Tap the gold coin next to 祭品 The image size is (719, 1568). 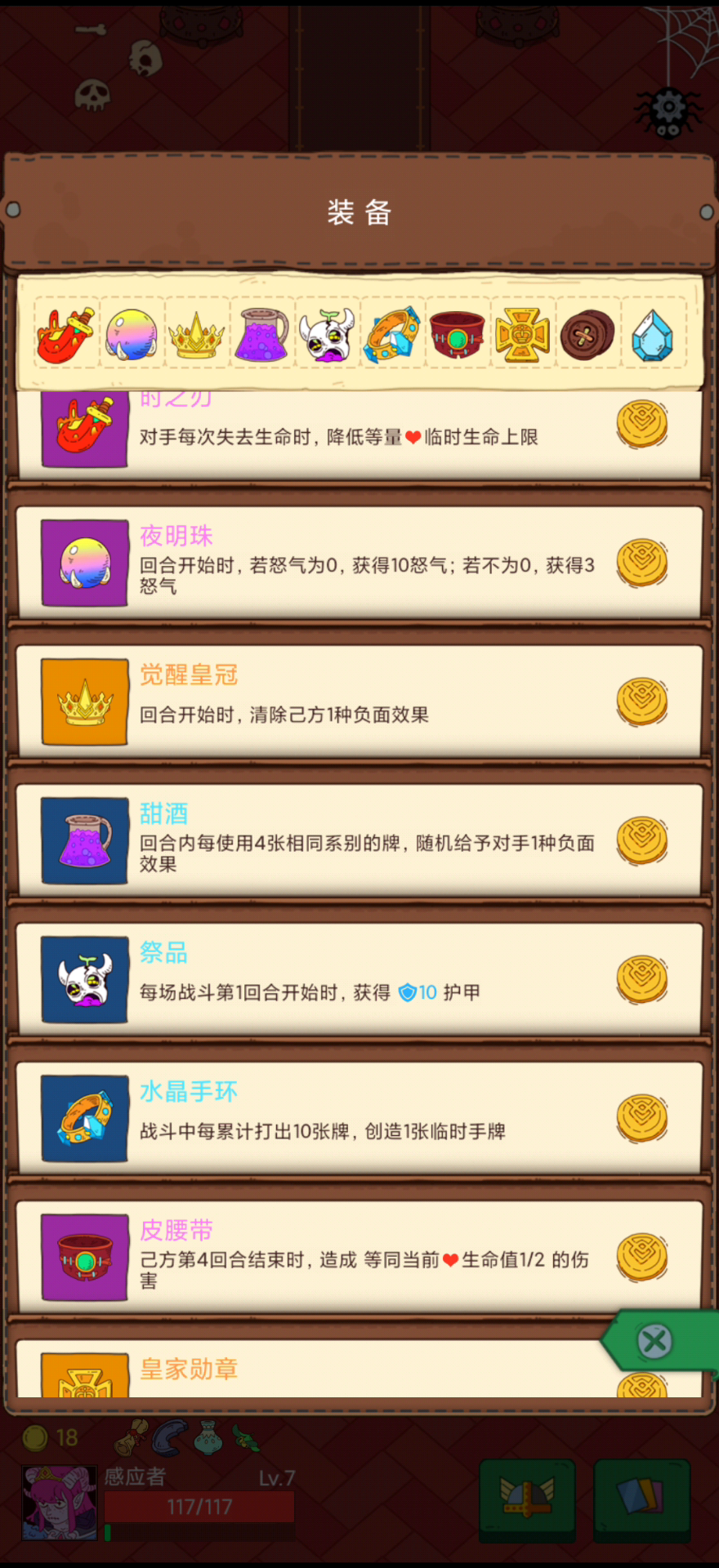[x=642, y=978]
